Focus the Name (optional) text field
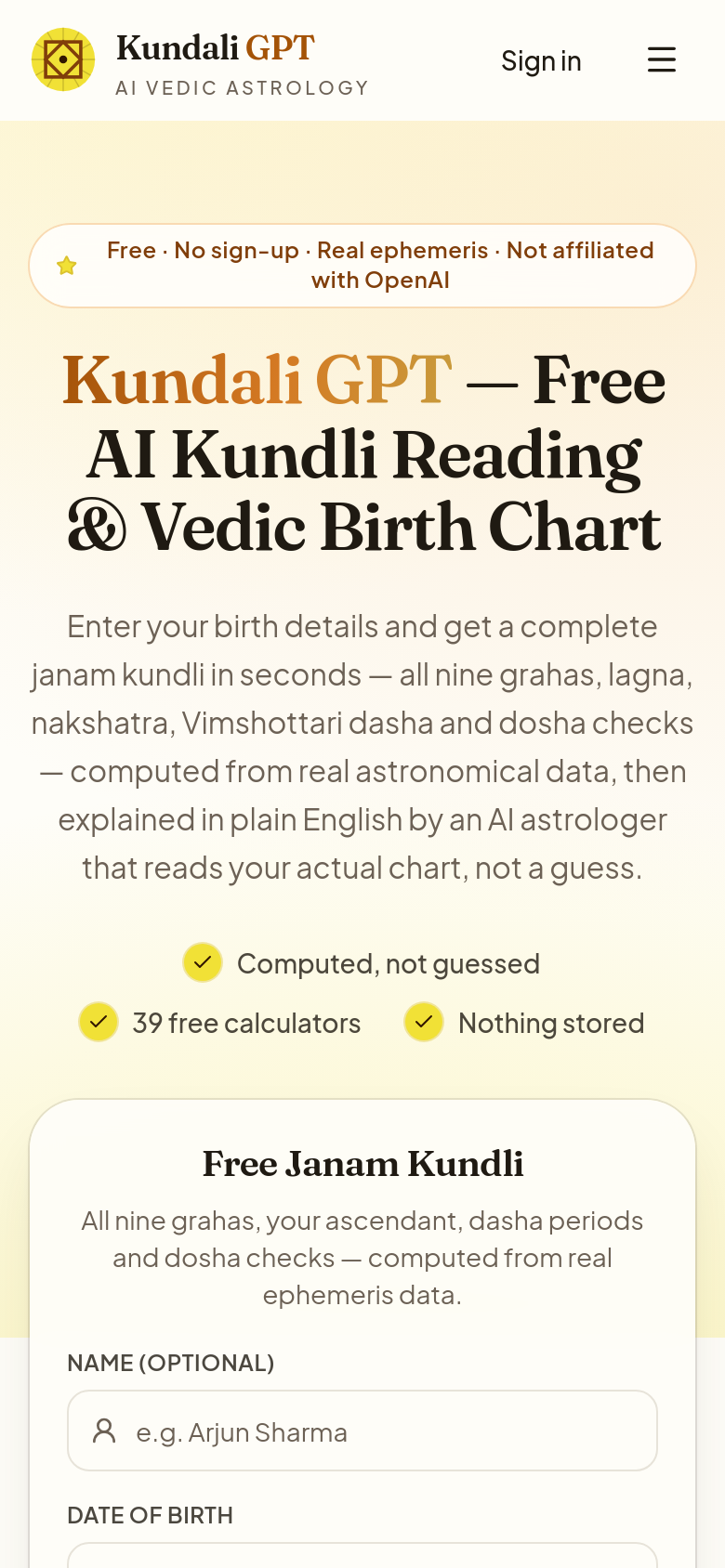 coord(362,1431)
